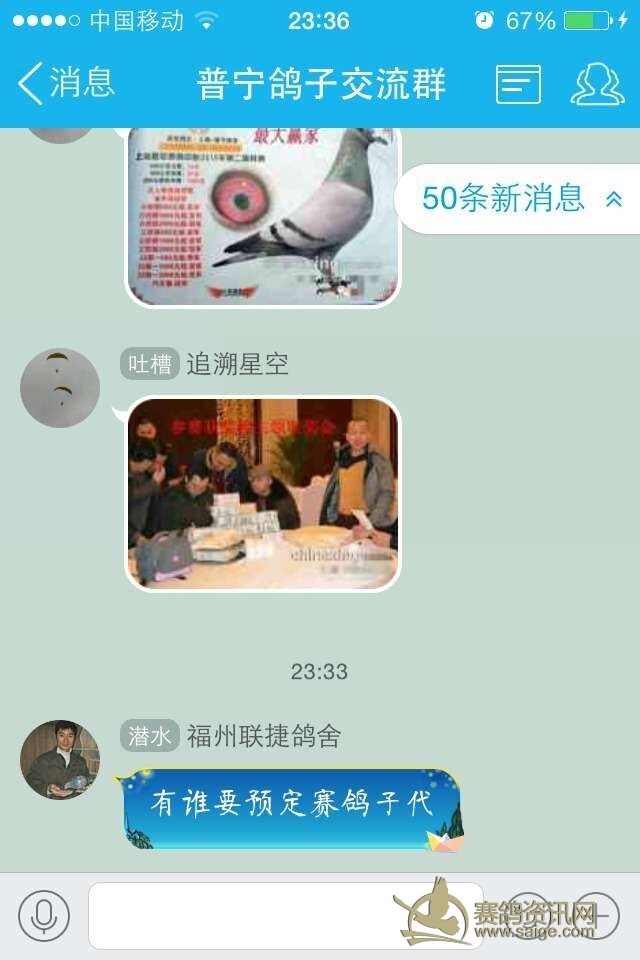Open the group announcements card icon
The image size is (640, 960).
click(x=518, y=84)
